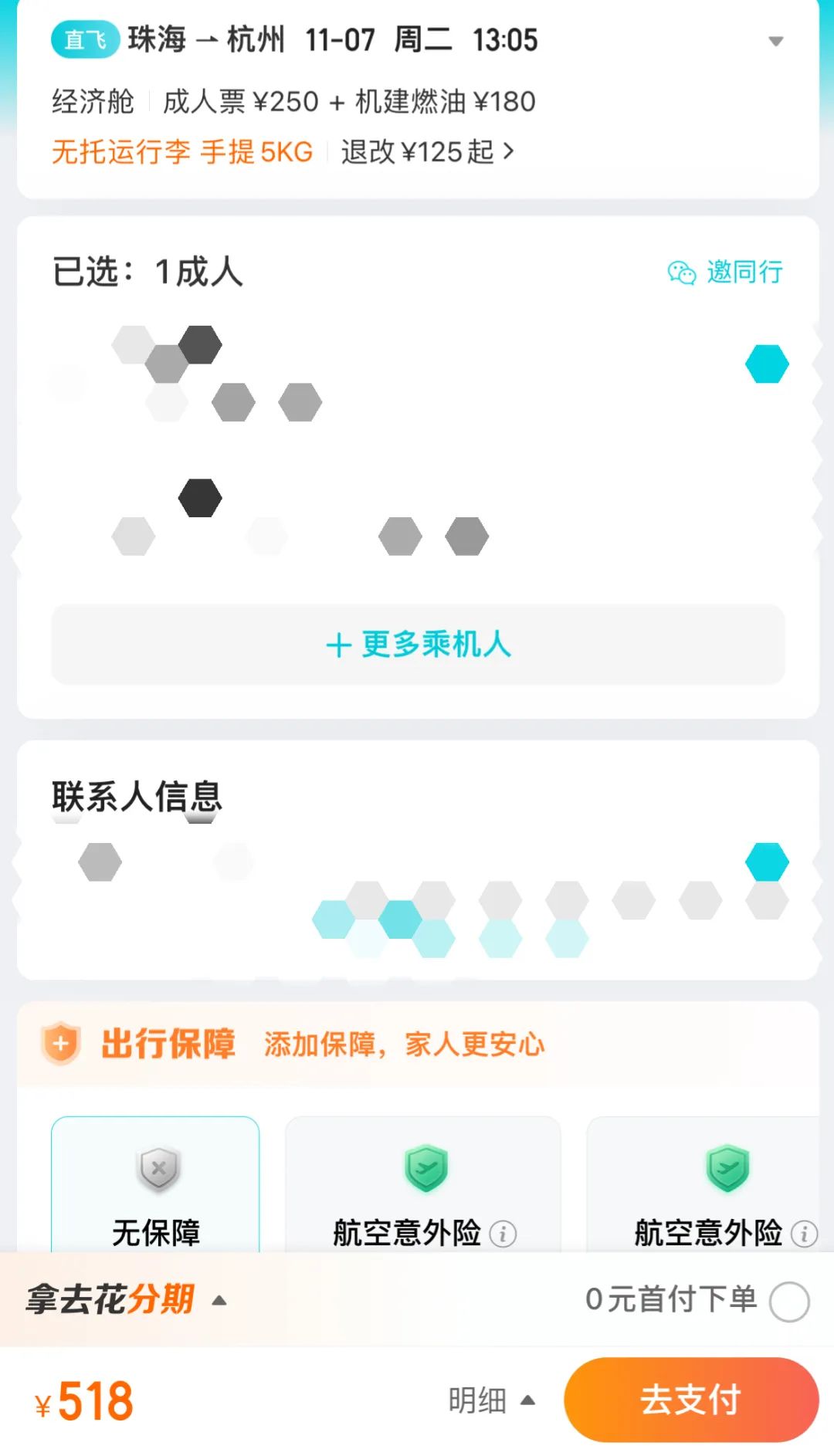834x1456 pixels.
Task: Tap 去支付 to proceed to payment
Action: [691, 1400]
